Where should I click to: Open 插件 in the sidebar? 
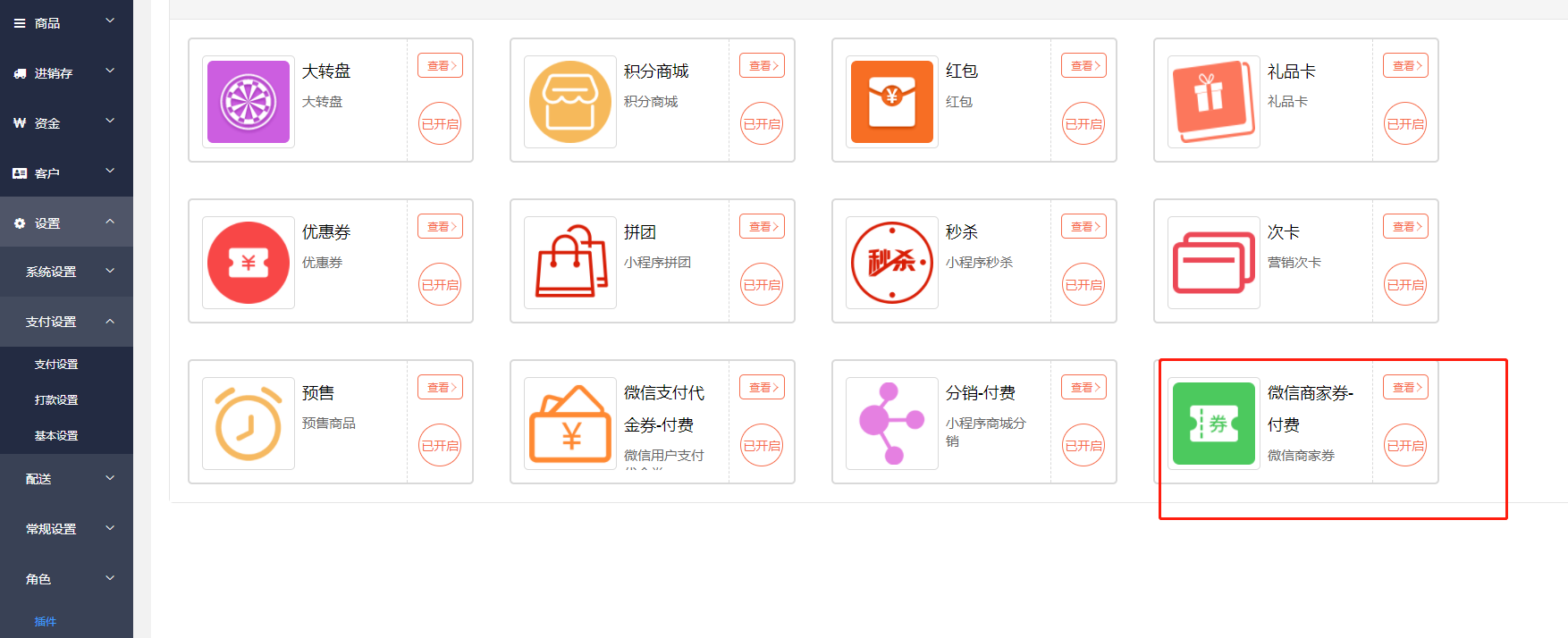click(46, 622)
